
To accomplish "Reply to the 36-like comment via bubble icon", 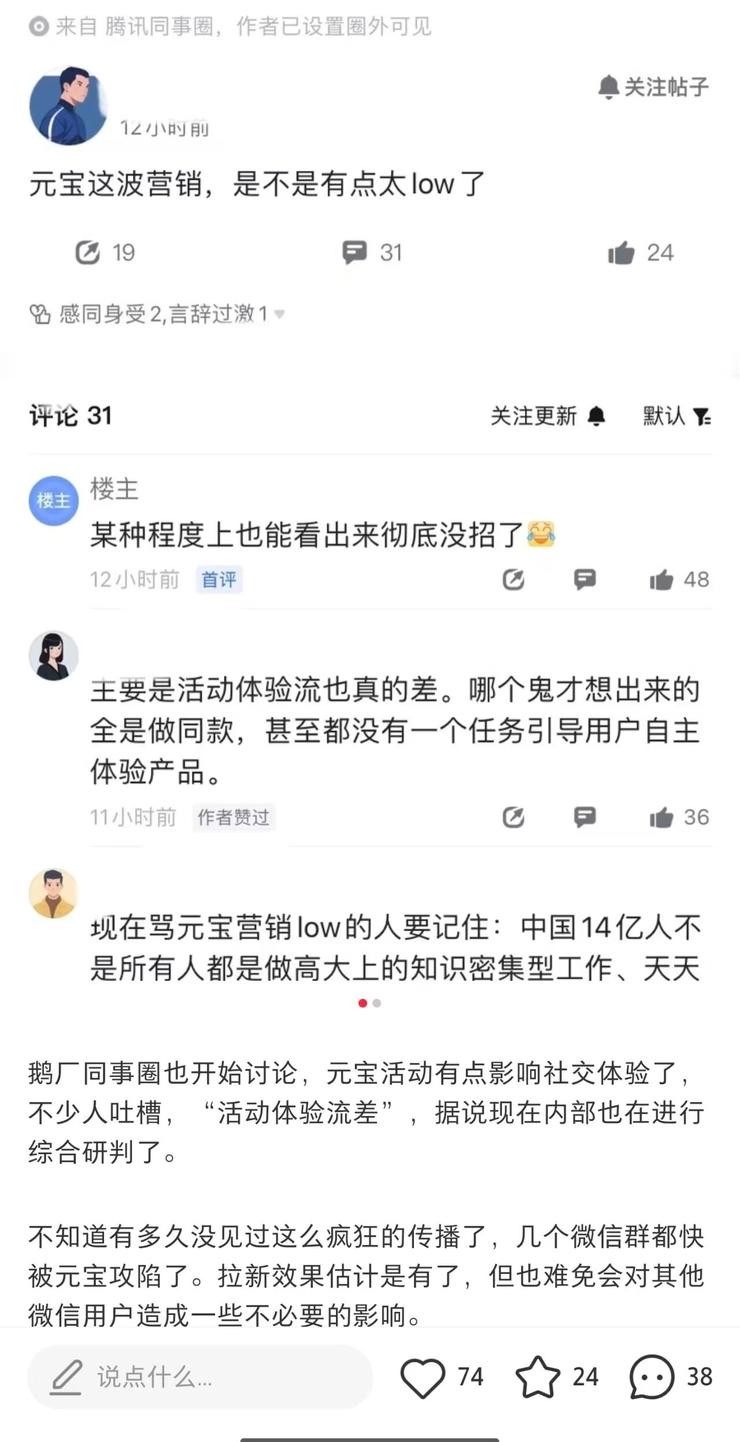I will click(584, 817).
